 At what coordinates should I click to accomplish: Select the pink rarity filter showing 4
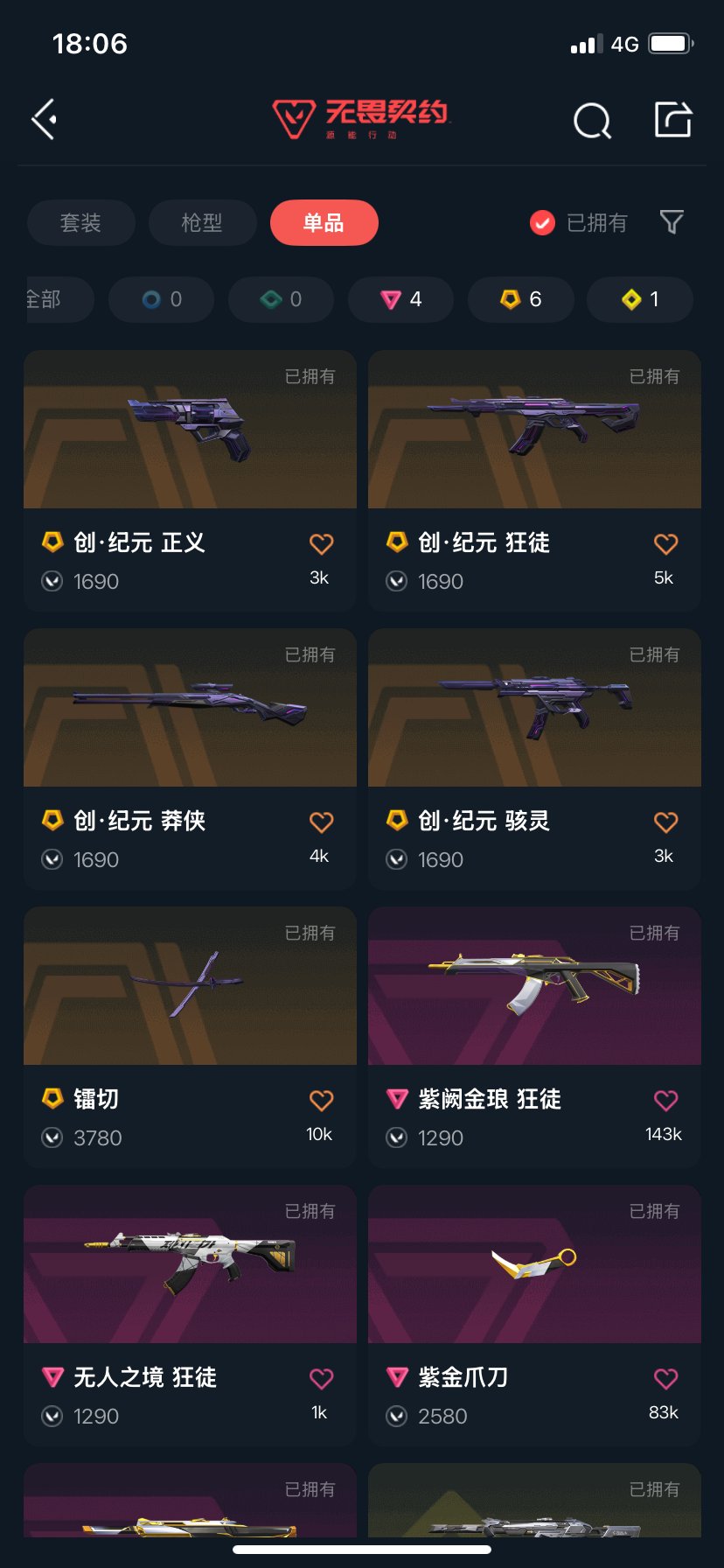click(x=400, y=299)
